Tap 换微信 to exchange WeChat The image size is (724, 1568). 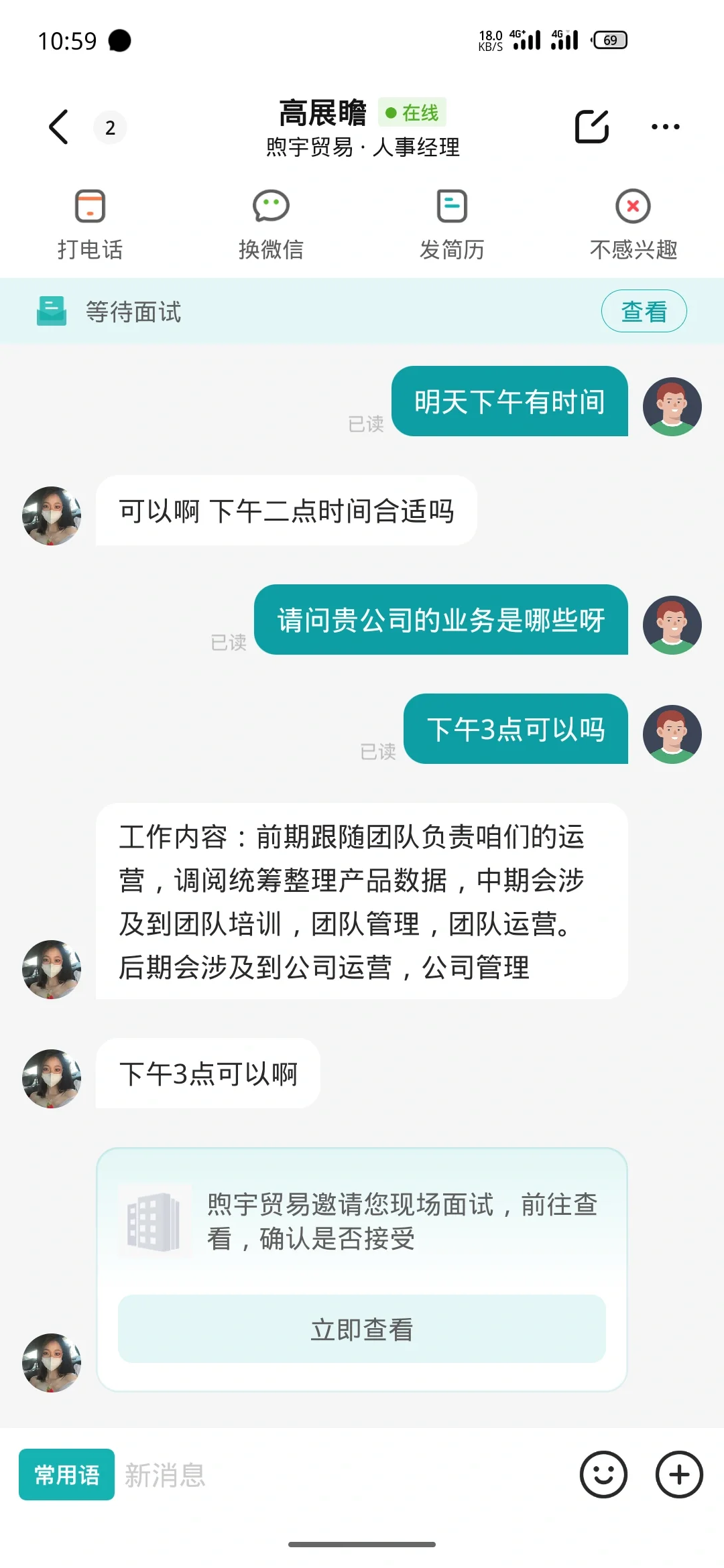point(271,225)
